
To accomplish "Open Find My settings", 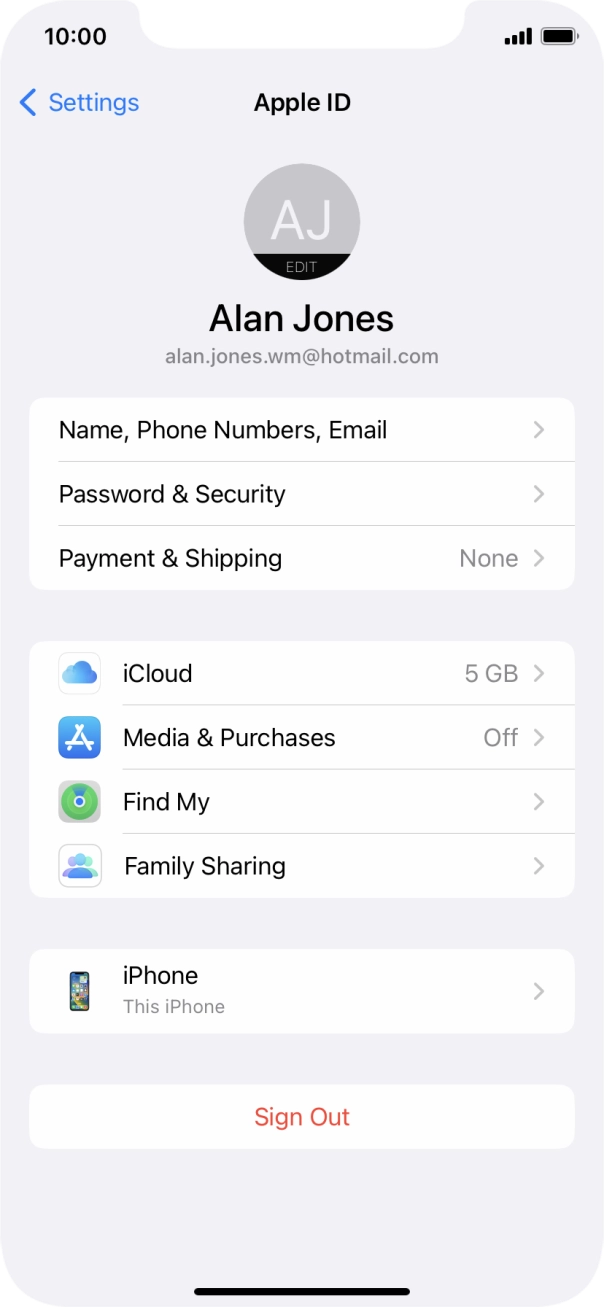I will tap(301, 802).
